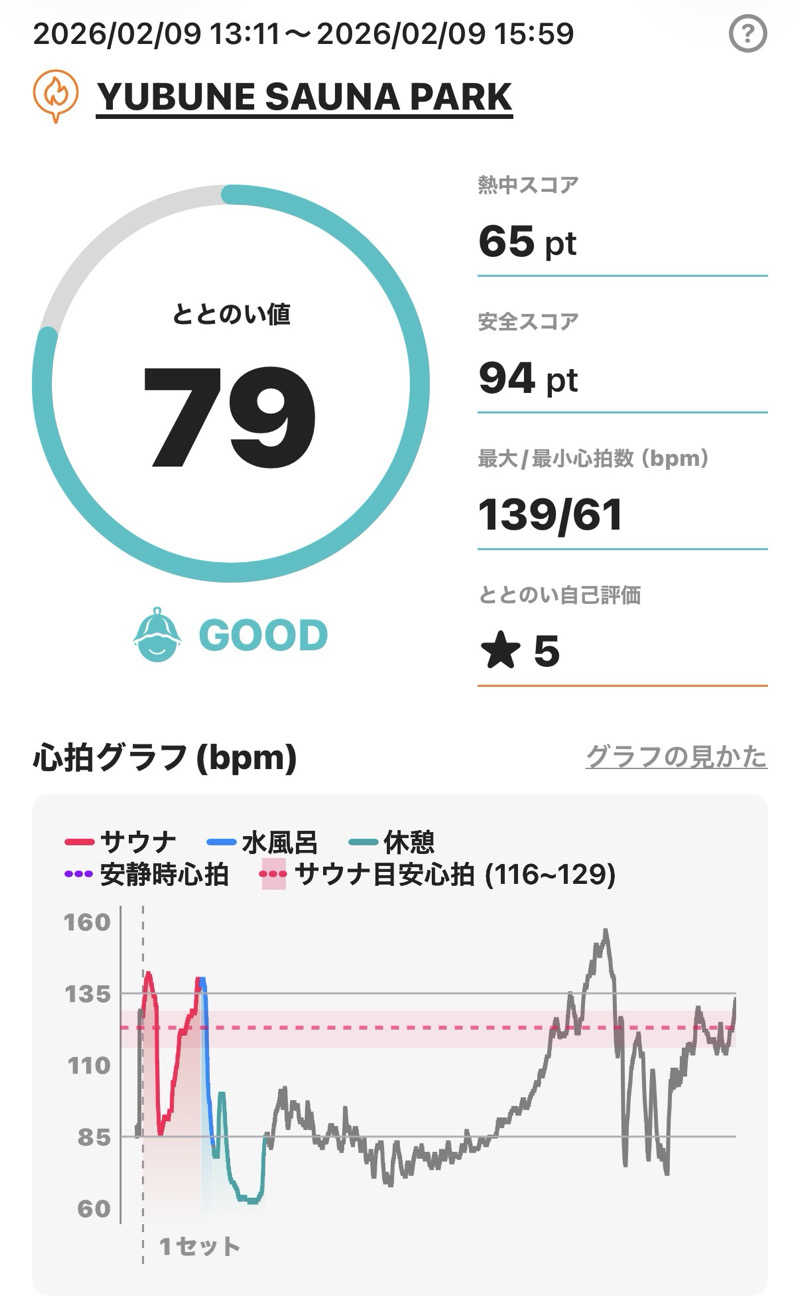Open the YUBUNE SAUNA PARK link
Image resolution: width=800 pixels, height=1298 pixels.
pos(304,97)
